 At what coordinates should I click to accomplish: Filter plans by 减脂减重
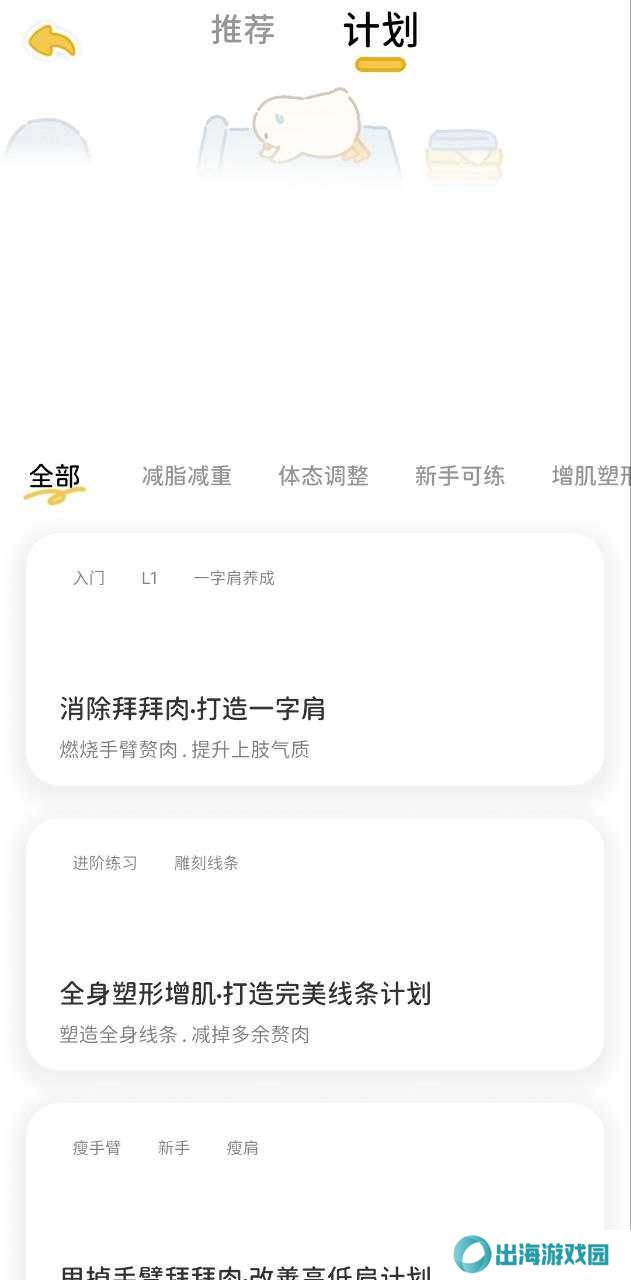click(186, 477)
